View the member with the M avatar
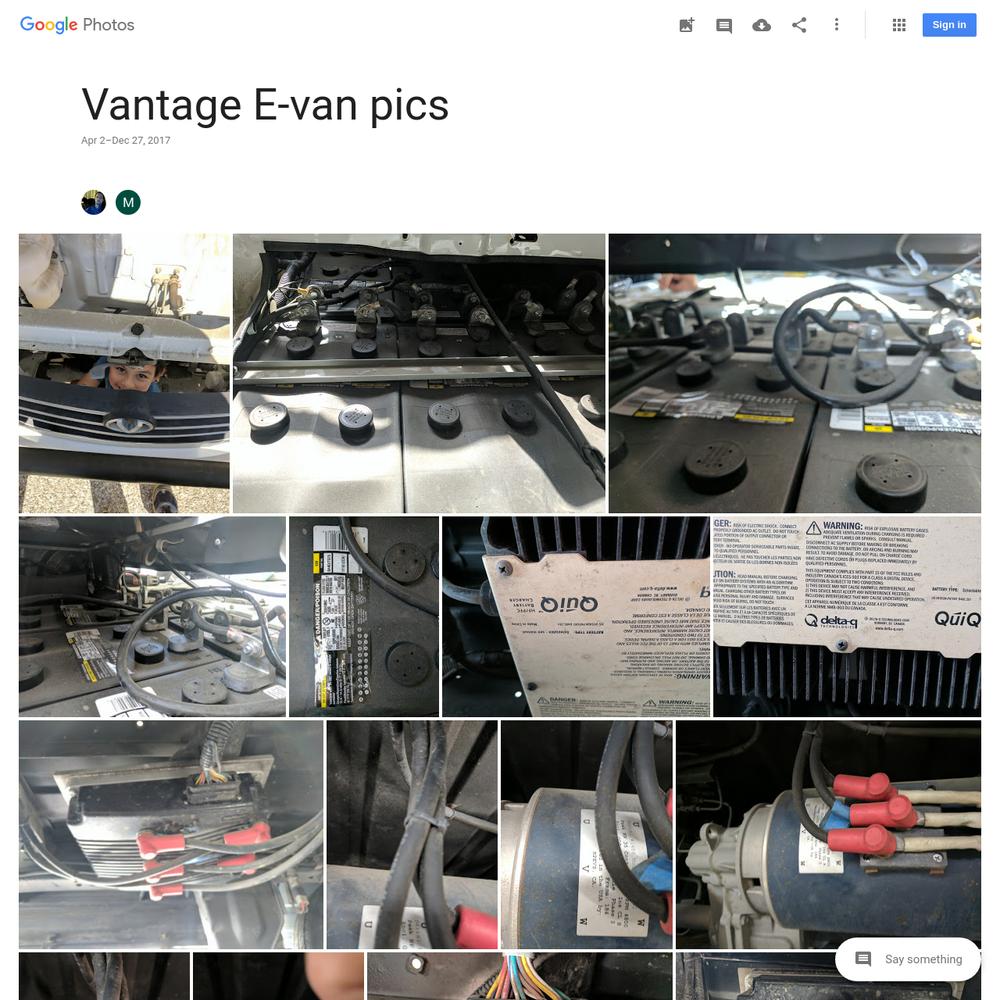Screen dimensions: 1000x1000 (128, 203)
